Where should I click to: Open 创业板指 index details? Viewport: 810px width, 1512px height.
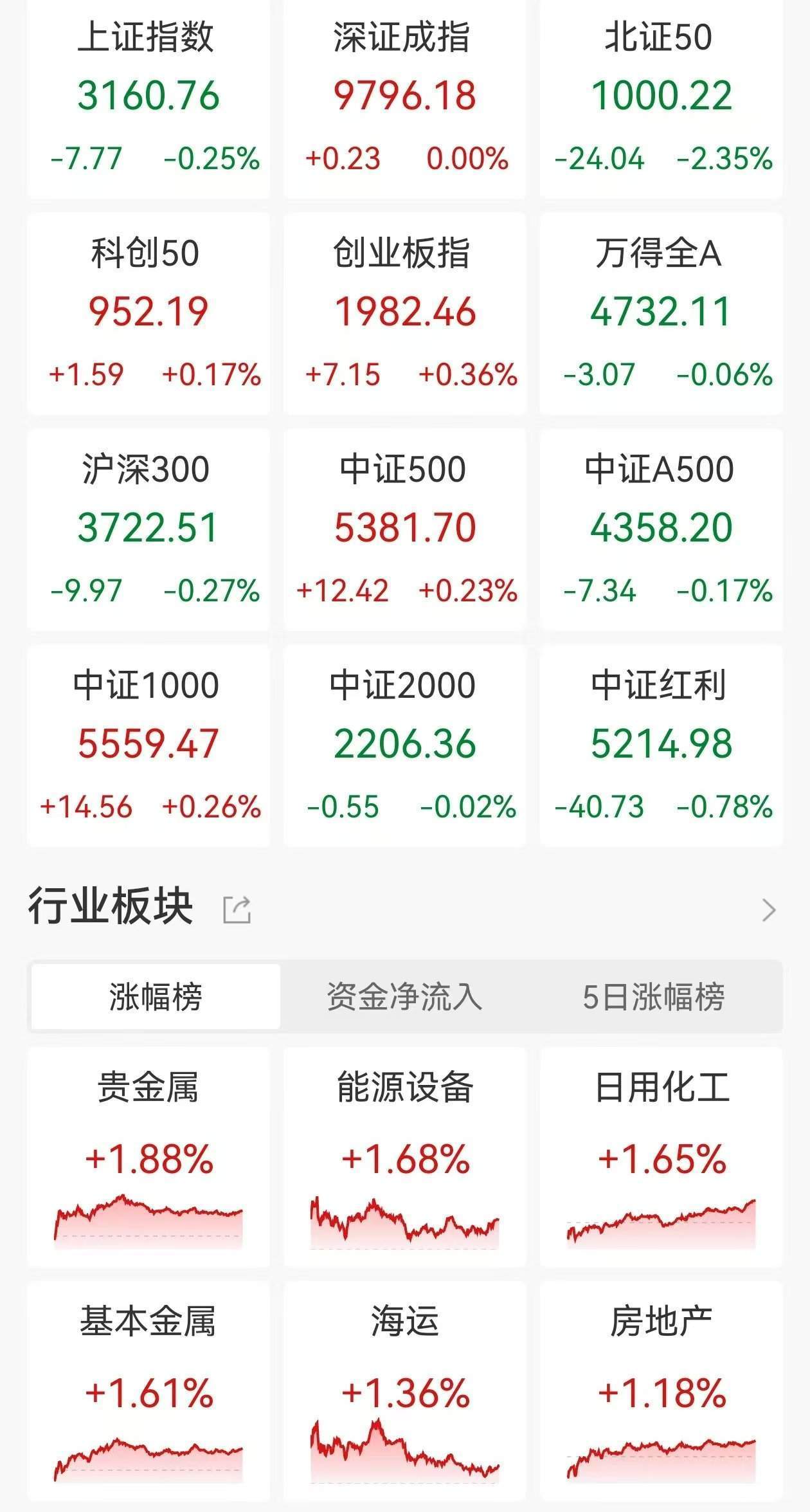404,313
